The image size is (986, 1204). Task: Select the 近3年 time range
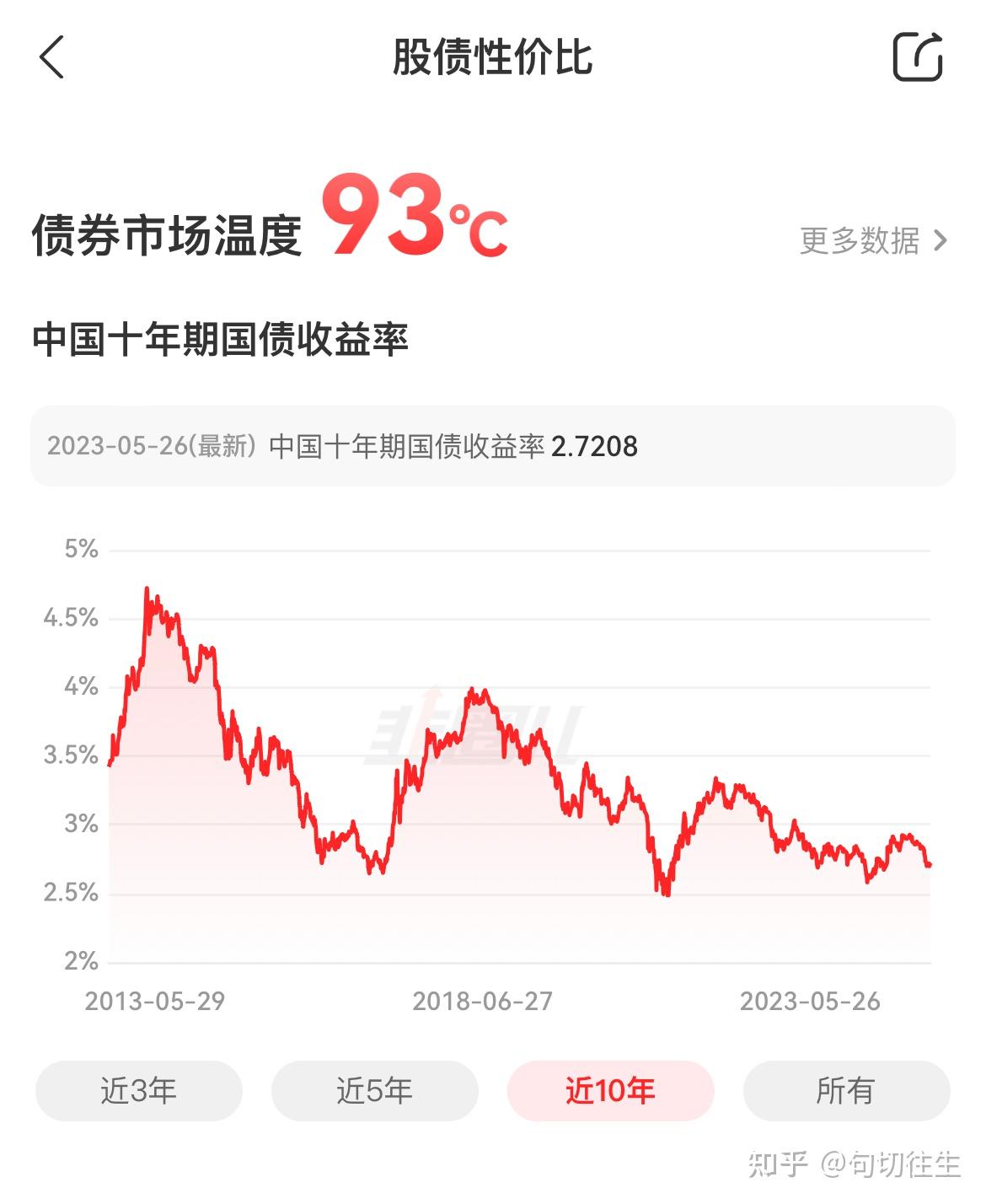tap(139, 1090)
